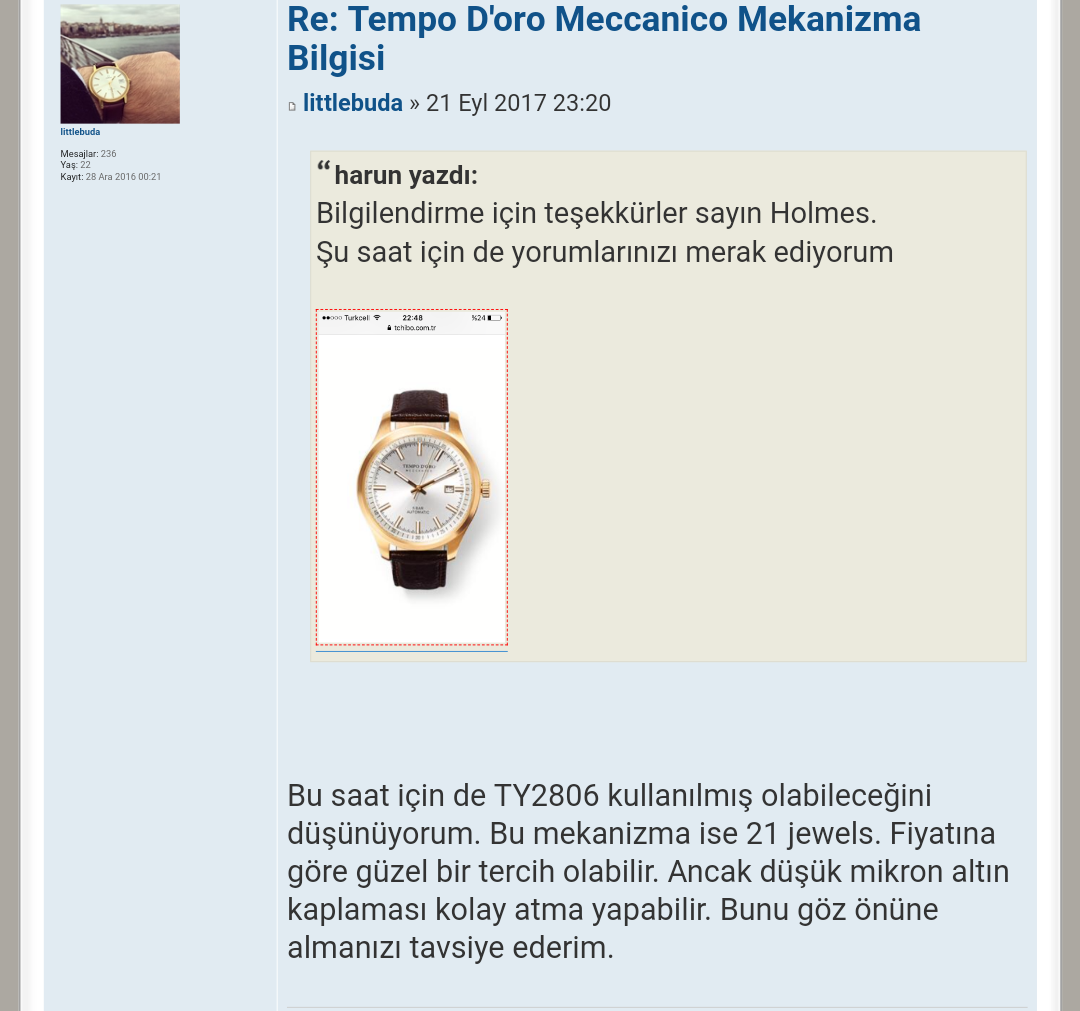
Task: Tap the small littlebuda username under the avatar
Action: (80, 132)
